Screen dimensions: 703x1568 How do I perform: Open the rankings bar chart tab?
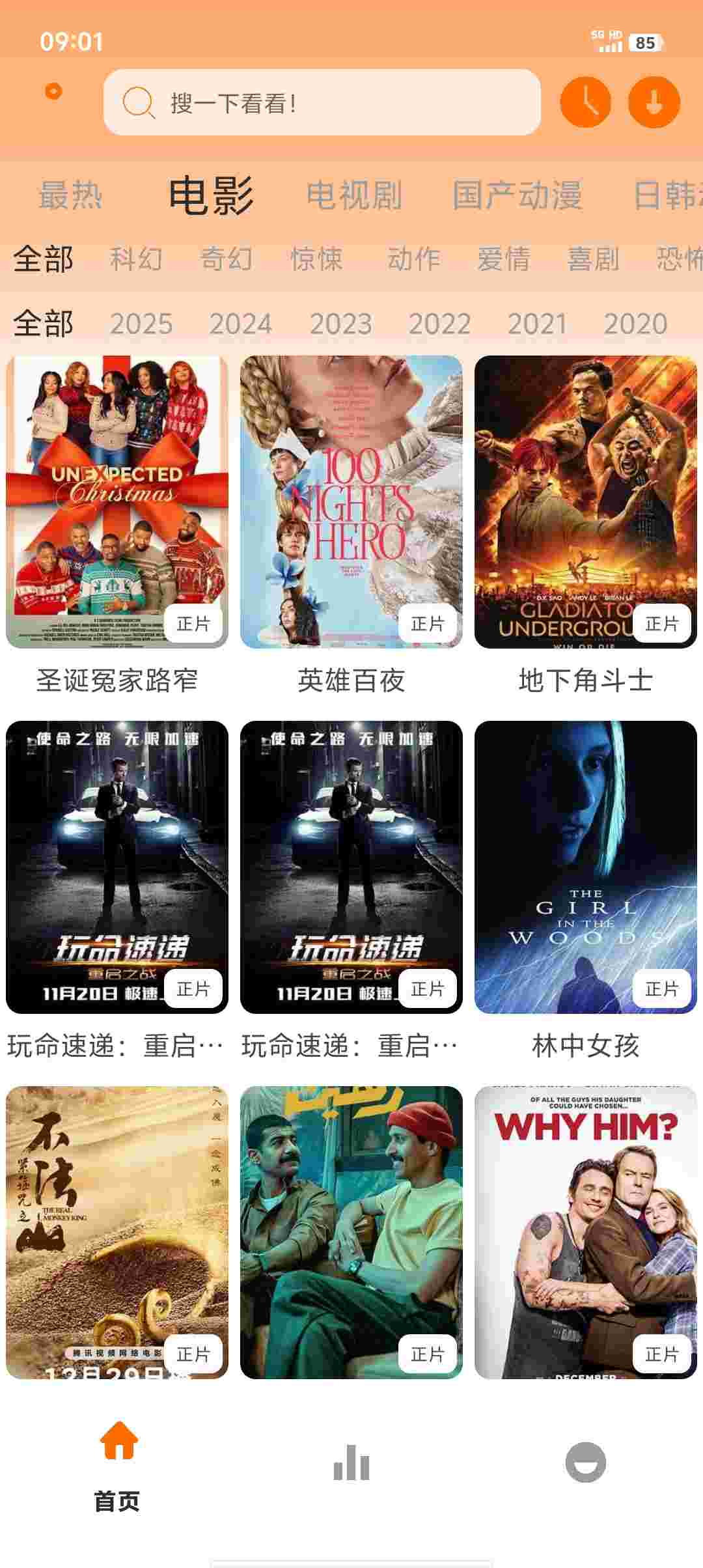(x=351, y=1464)
